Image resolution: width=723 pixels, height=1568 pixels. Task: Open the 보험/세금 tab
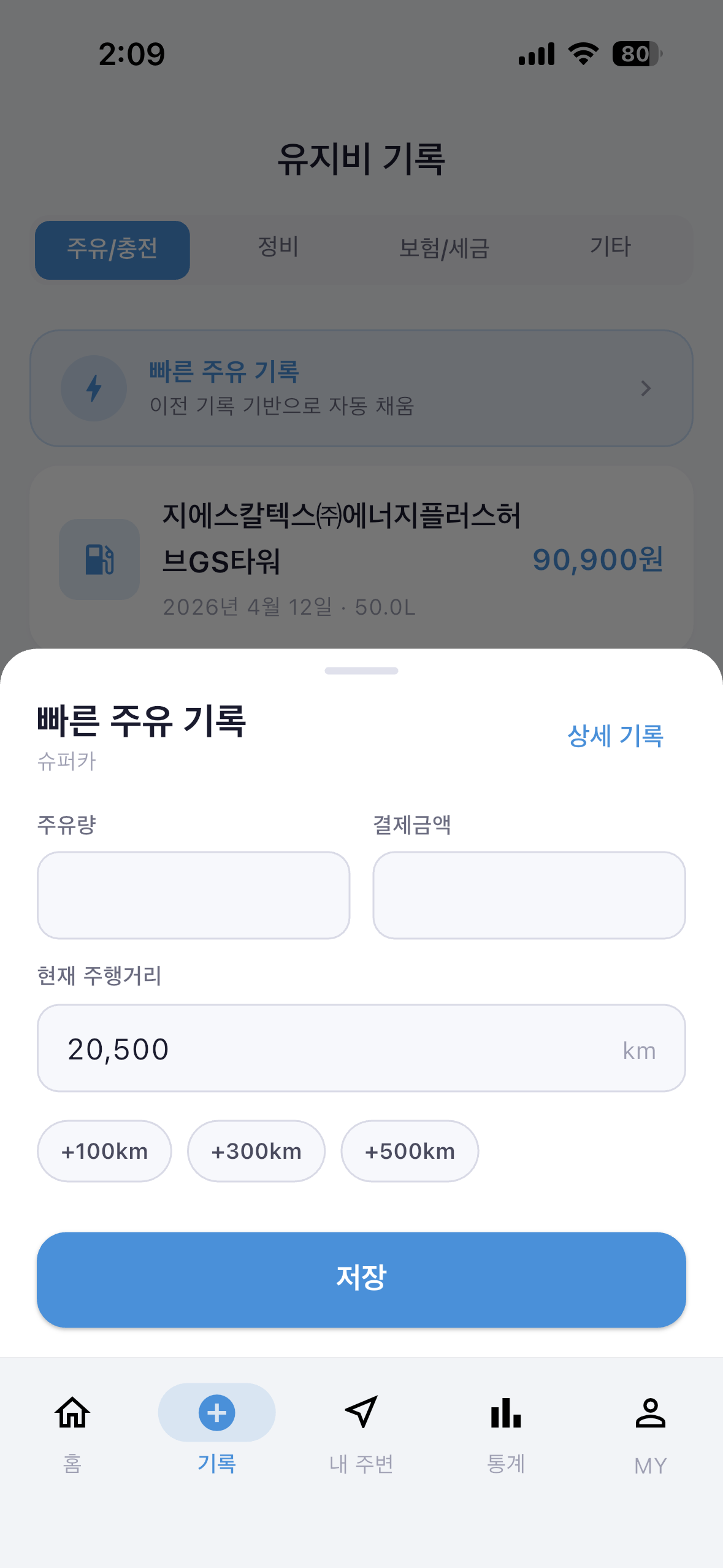click(x=446, y=248)
